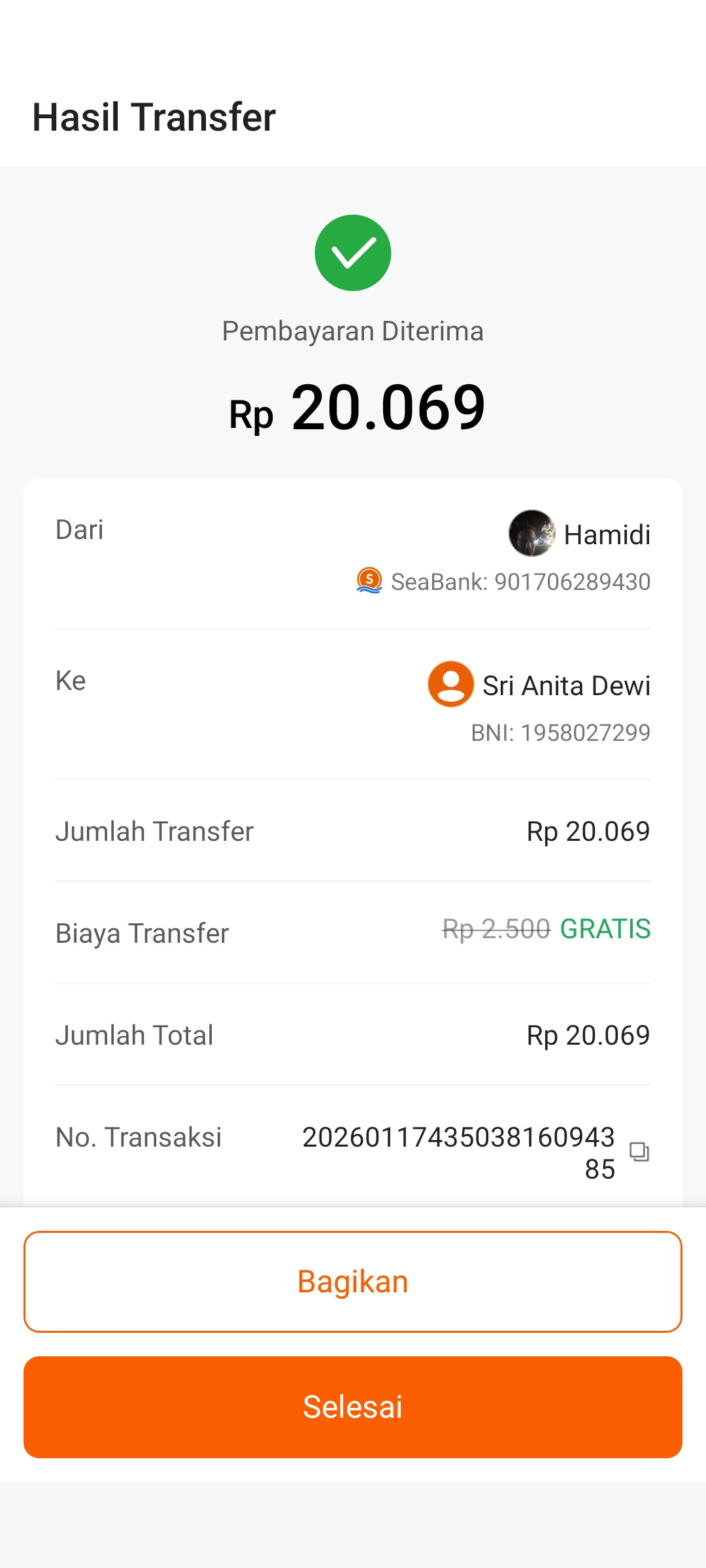Finish with the Selesai button
706x1568 pixels.
(x=353, y=1407)
